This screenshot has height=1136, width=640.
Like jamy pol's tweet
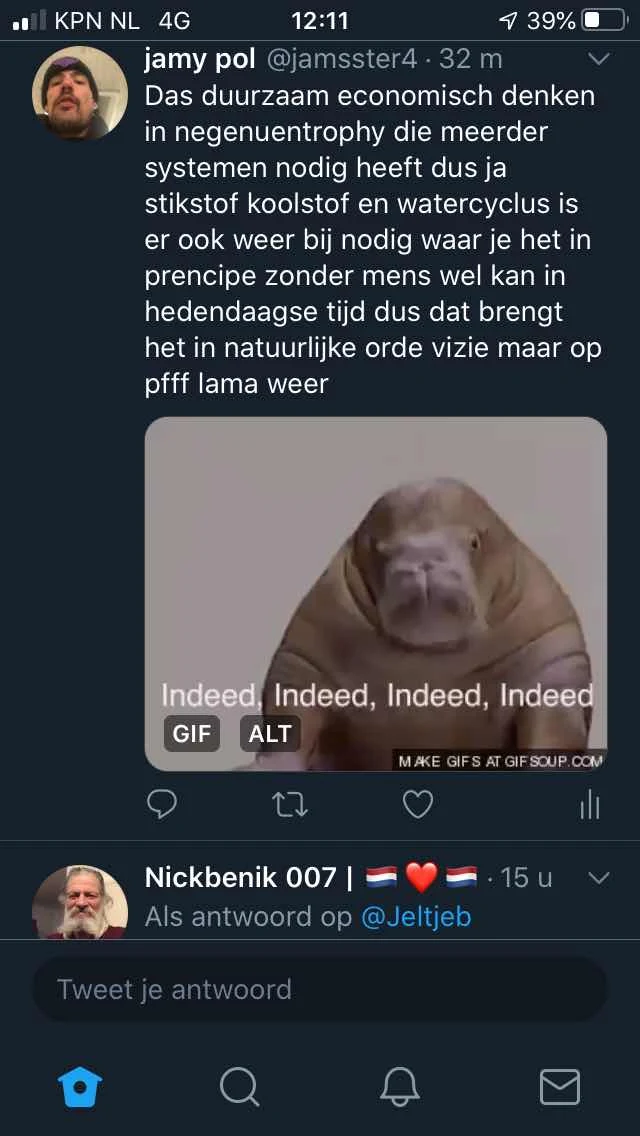pyautogui.click(x=418, y=804)
